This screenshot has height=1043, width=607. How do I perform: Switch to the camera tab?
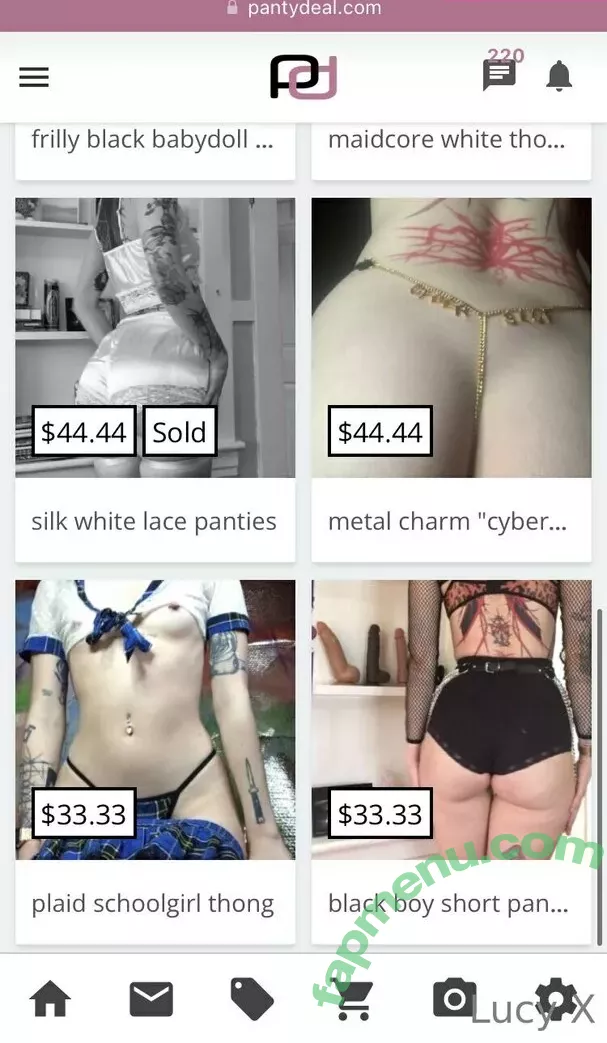454,998
